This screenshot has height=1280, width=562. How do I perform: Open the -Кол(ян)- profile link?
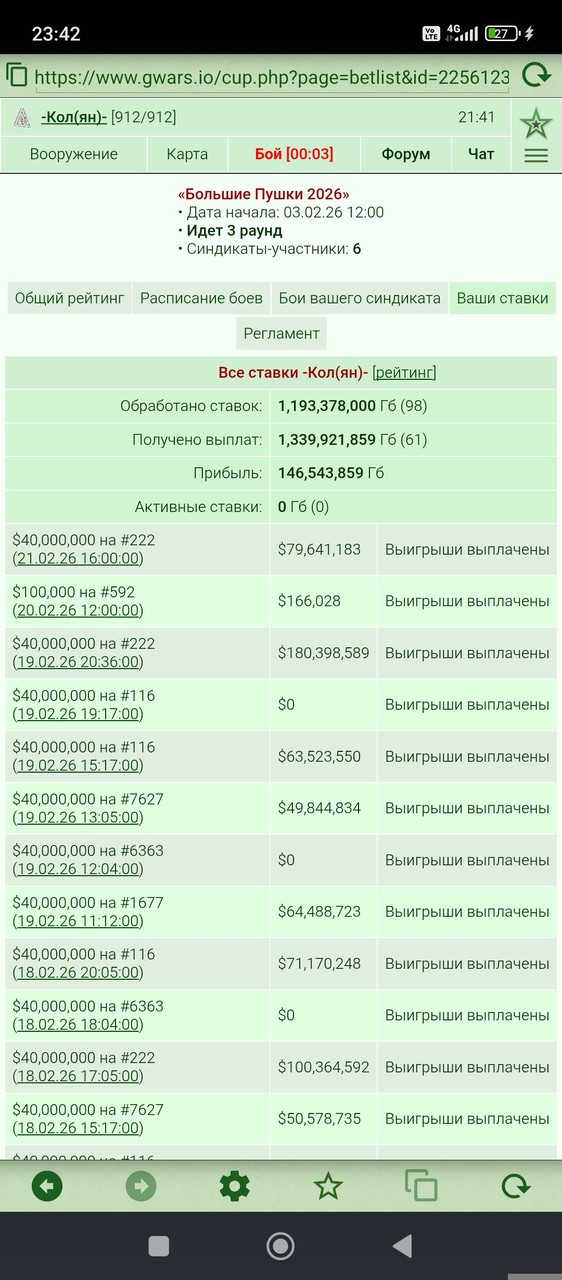pos(74,117)
